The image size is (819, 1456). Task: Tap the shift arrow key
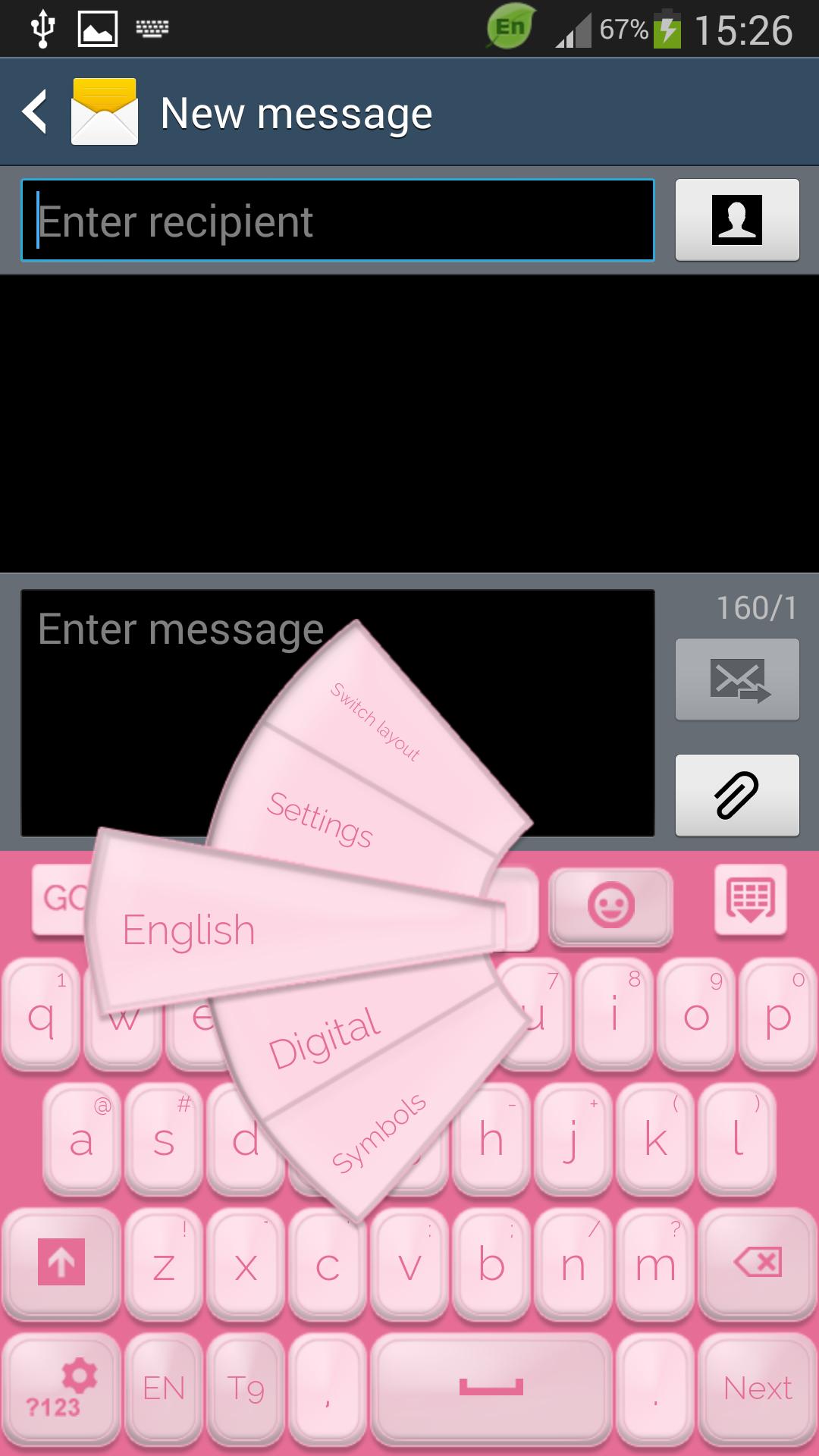[61, 1262]
